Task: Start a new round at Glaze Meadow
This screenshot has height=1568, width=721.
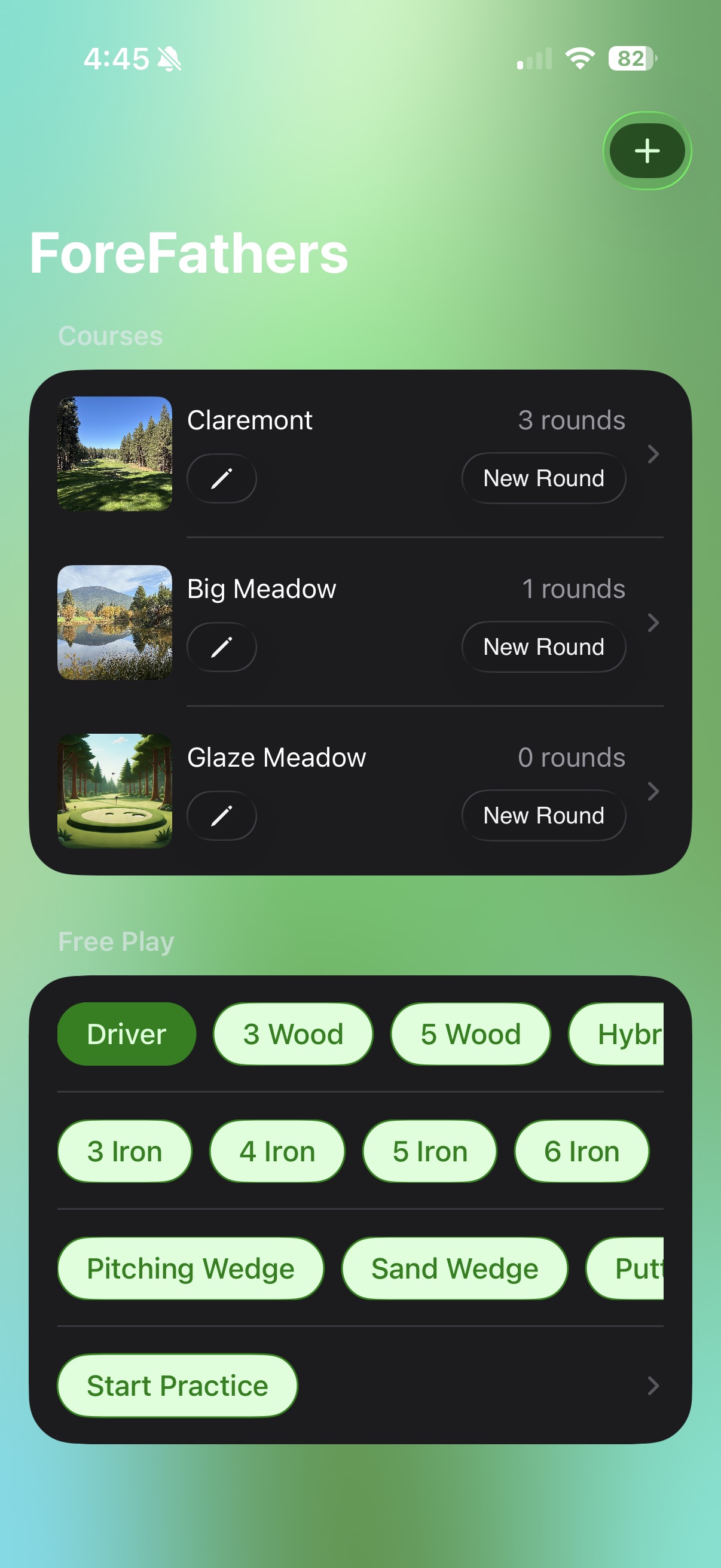Action: coord(543,816)
